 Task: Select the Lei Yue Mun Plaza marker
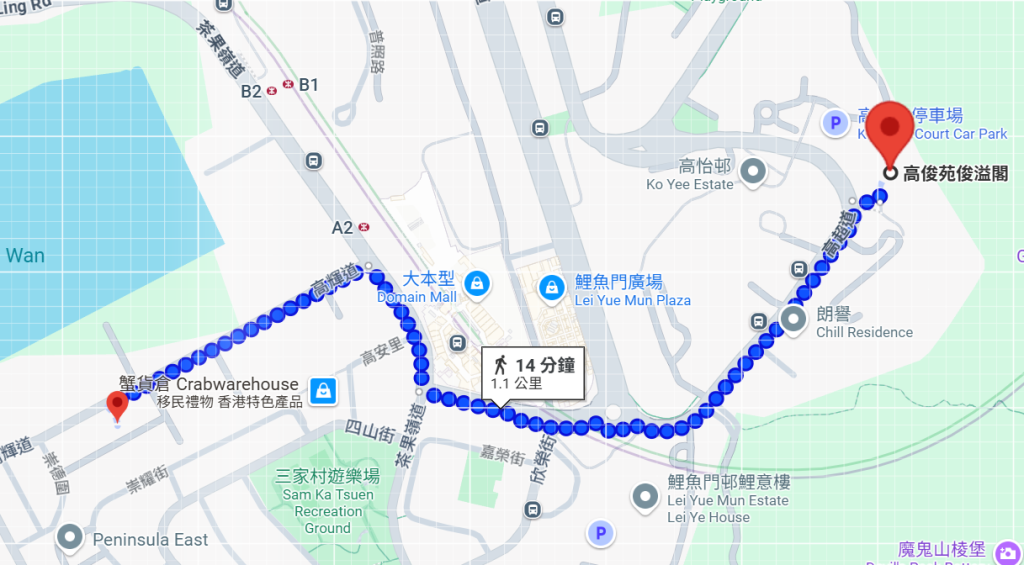(x=550, y=288)
